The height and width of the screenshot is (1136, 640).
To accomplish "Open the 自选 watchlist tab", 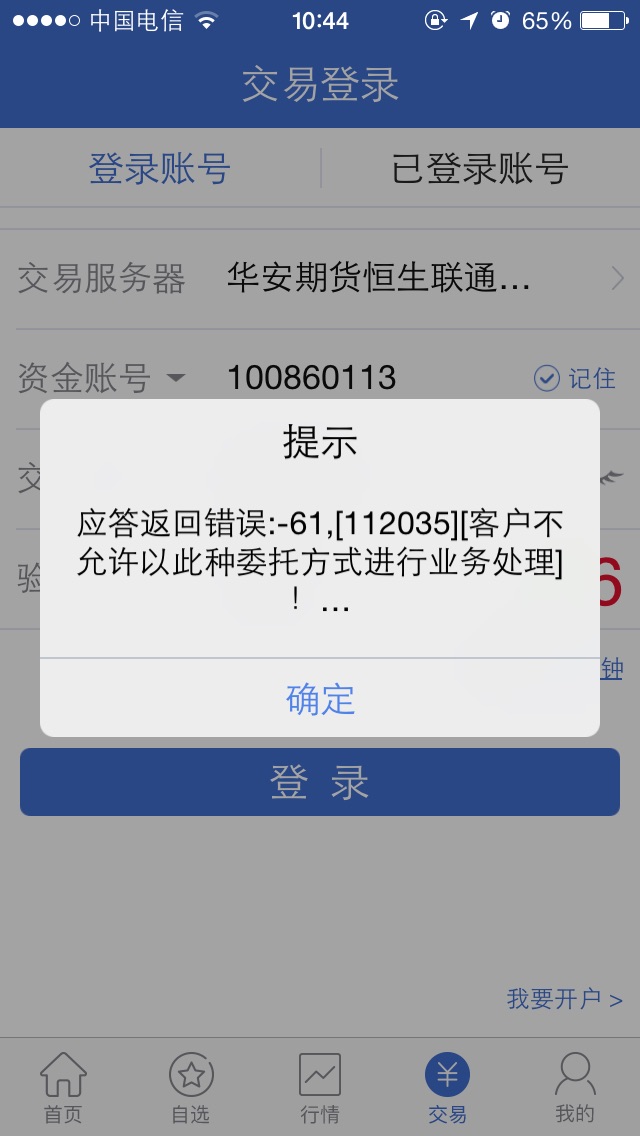I will 191,1088.
